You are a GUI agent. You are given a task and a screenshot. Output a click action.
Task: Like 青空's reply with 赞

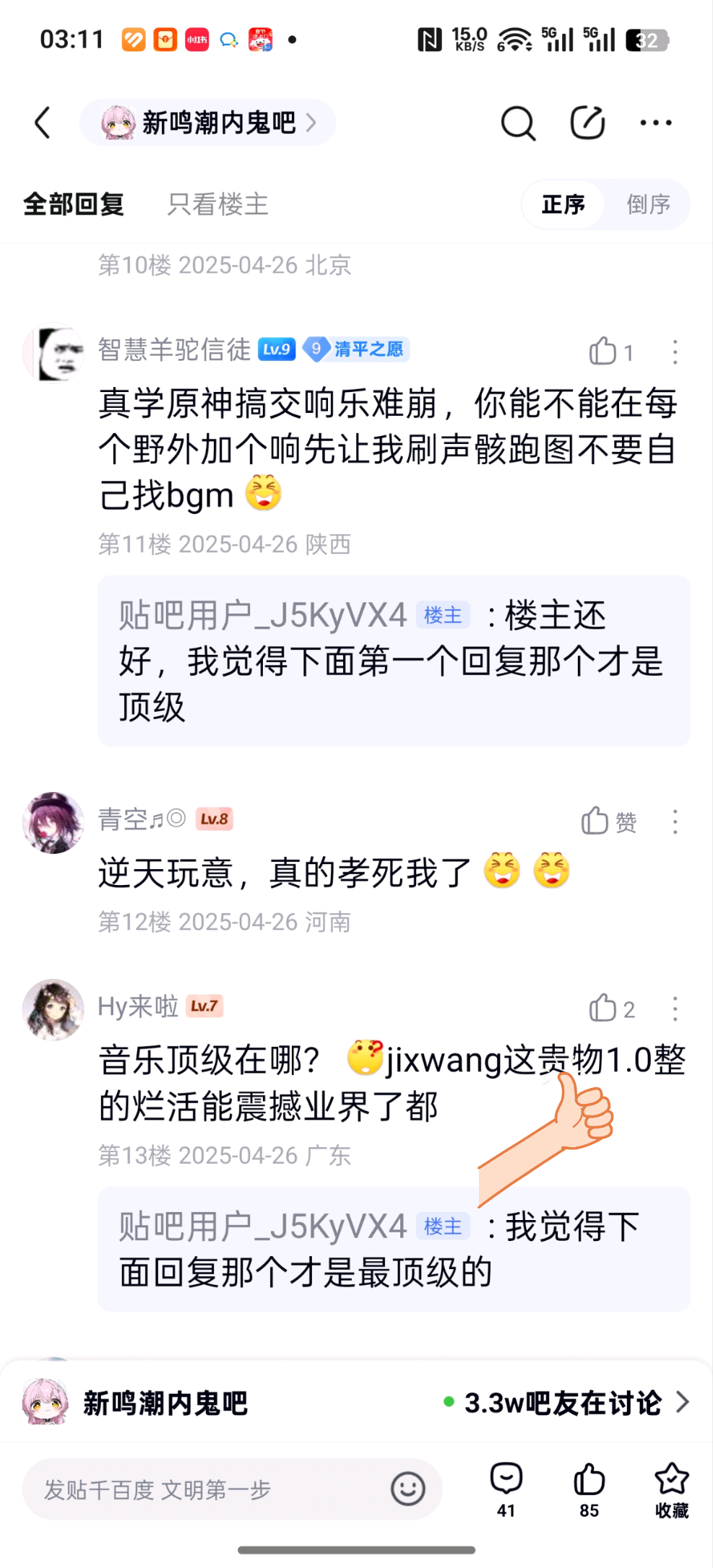608,821
